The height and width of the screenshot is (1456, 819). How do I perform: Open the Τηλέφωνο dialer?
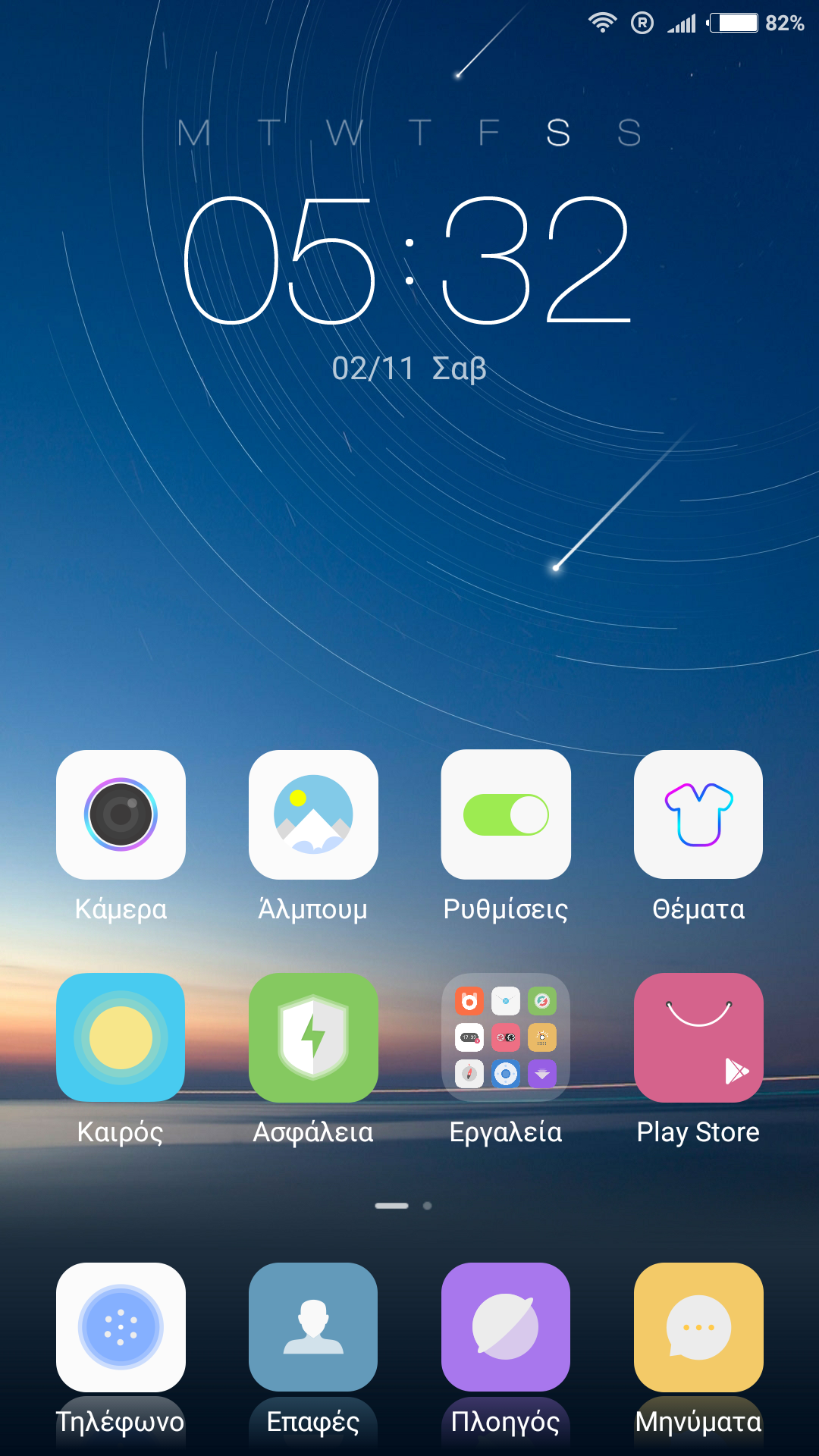(121, 1327)
